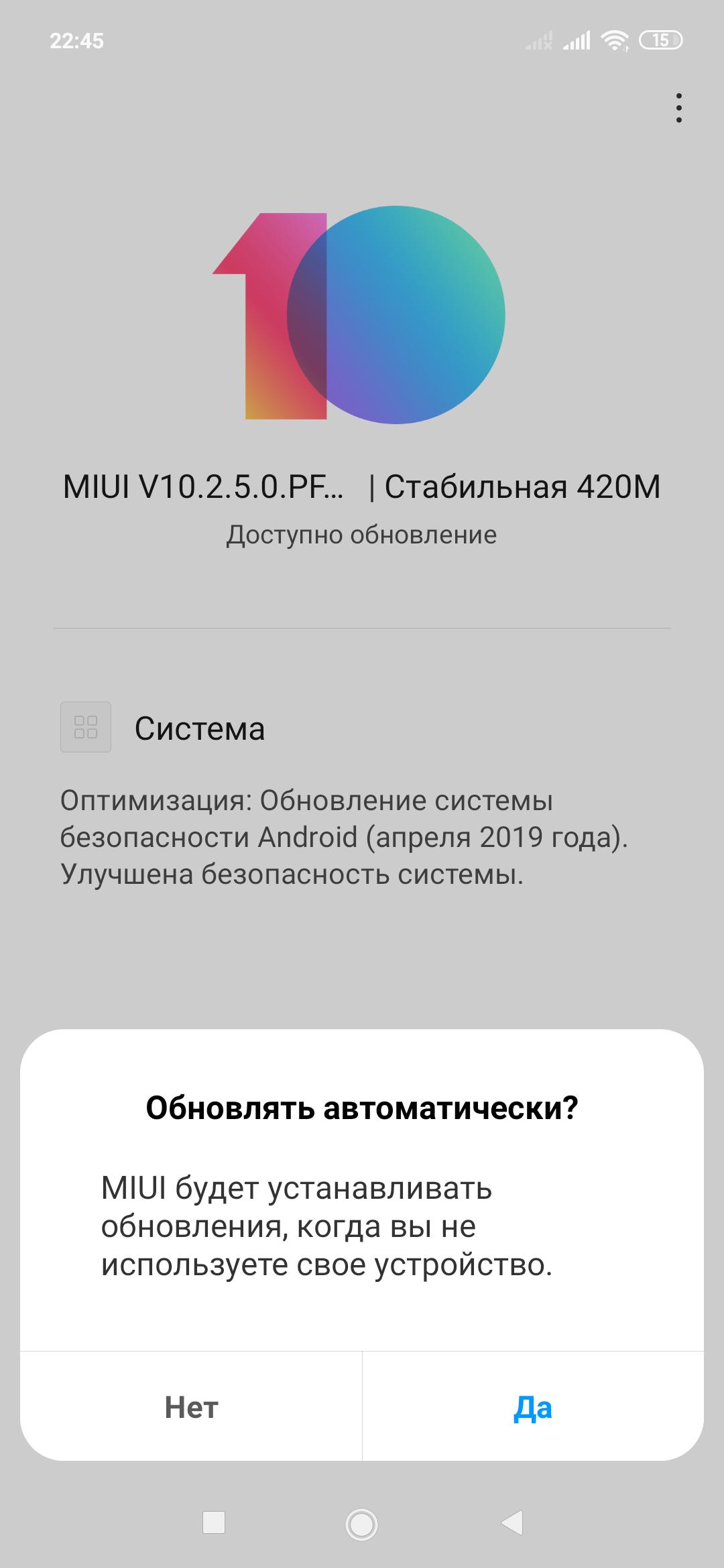Screen dimensions: 724x1568
Task: Return to the home screen
Action: point(361,1524)
